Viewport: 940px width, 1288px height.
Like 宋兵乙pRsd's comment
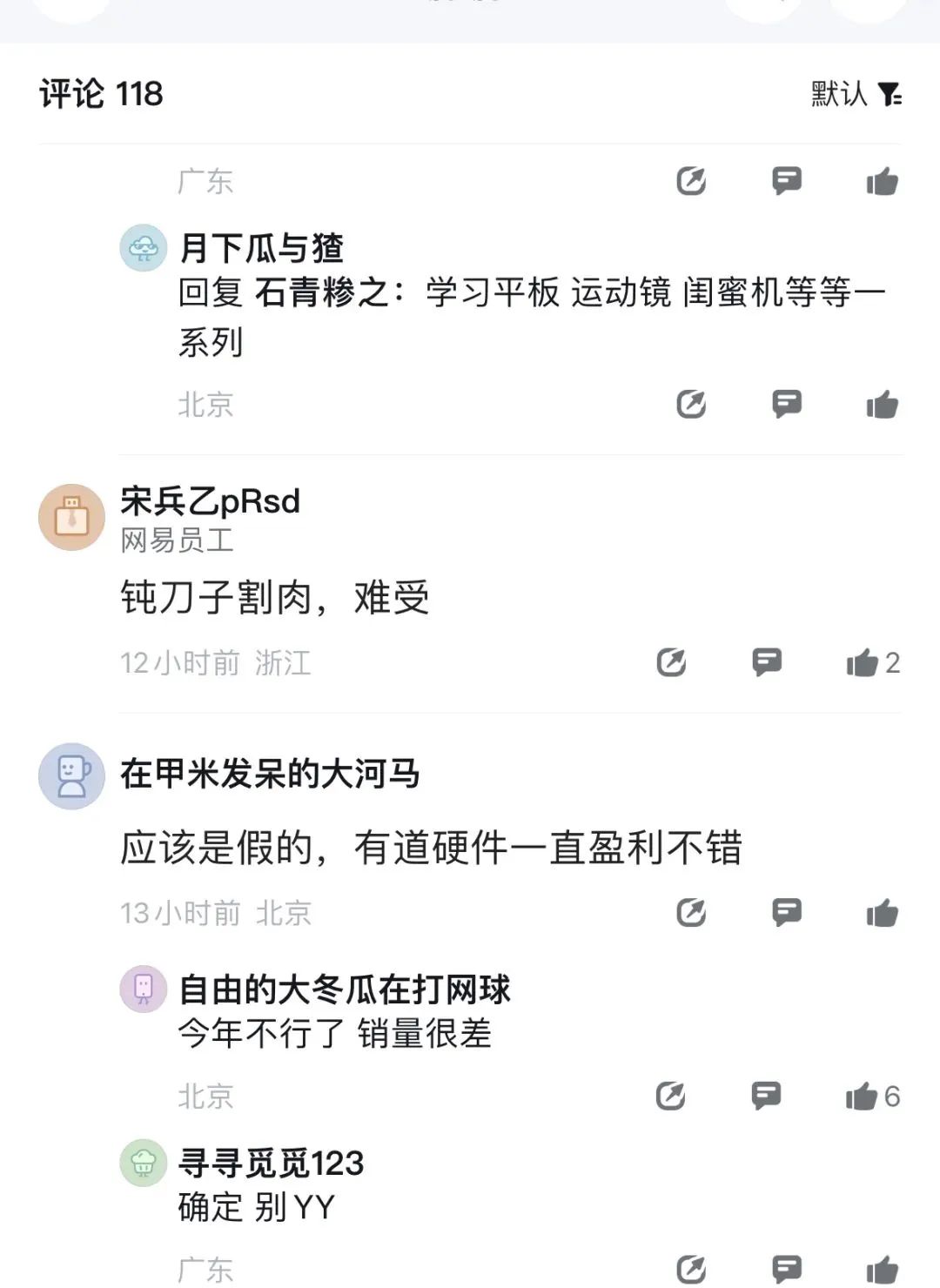coord(863,663)
